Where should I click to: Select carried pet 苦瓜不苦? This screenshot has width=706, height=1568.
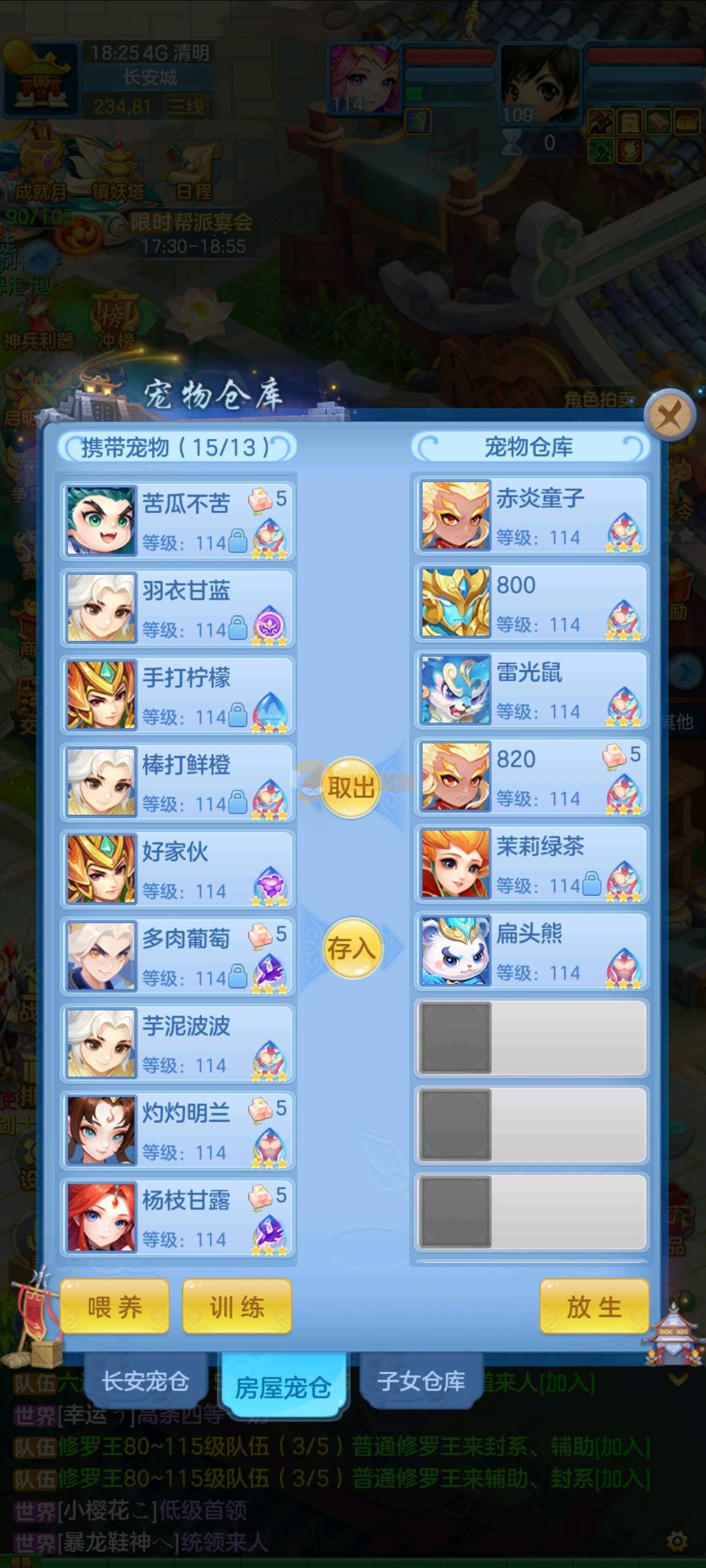tap(178, 521)
